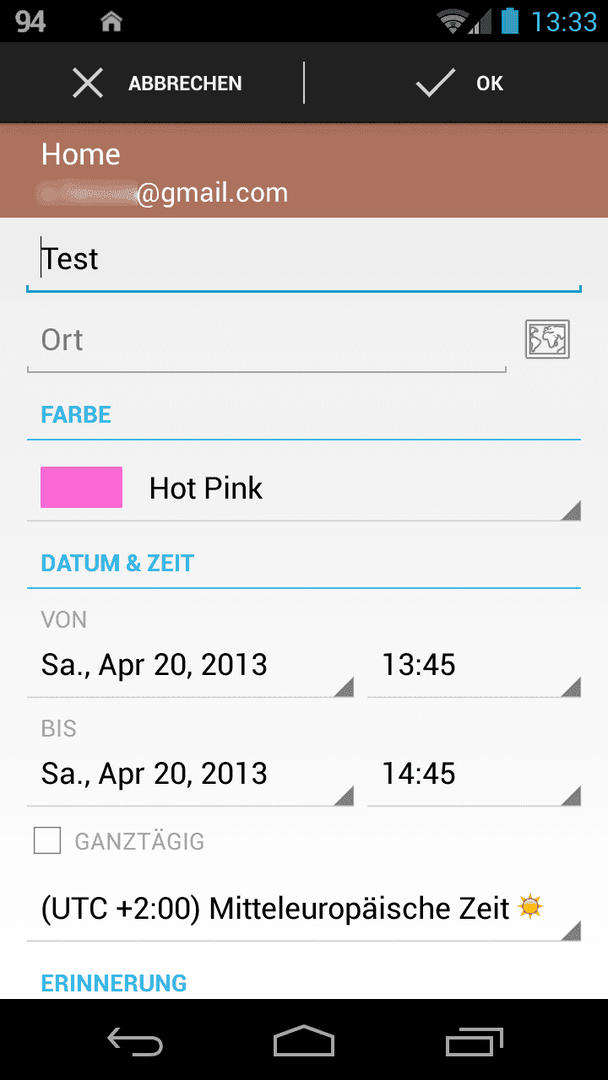Change the 14:45 end time
The image size is (608, 1080).
tap(474, 773)
